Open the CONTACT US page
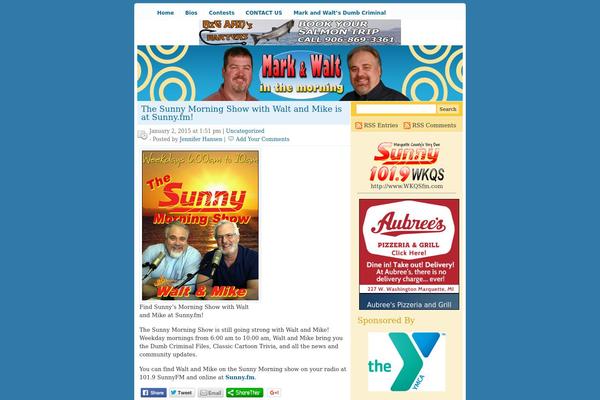 click(x=263, y=12)
